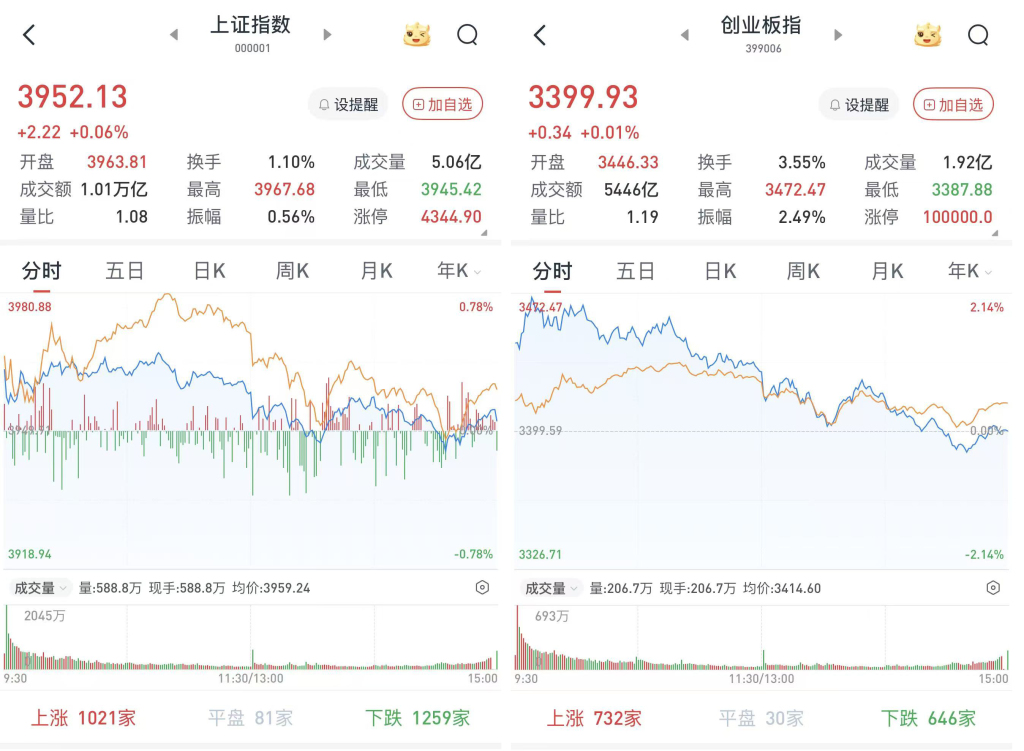This screenshot has width=1024, height=751.
Task: Open chart settings icon under 创业板指 chart
Action: click(x=993, y=588)
